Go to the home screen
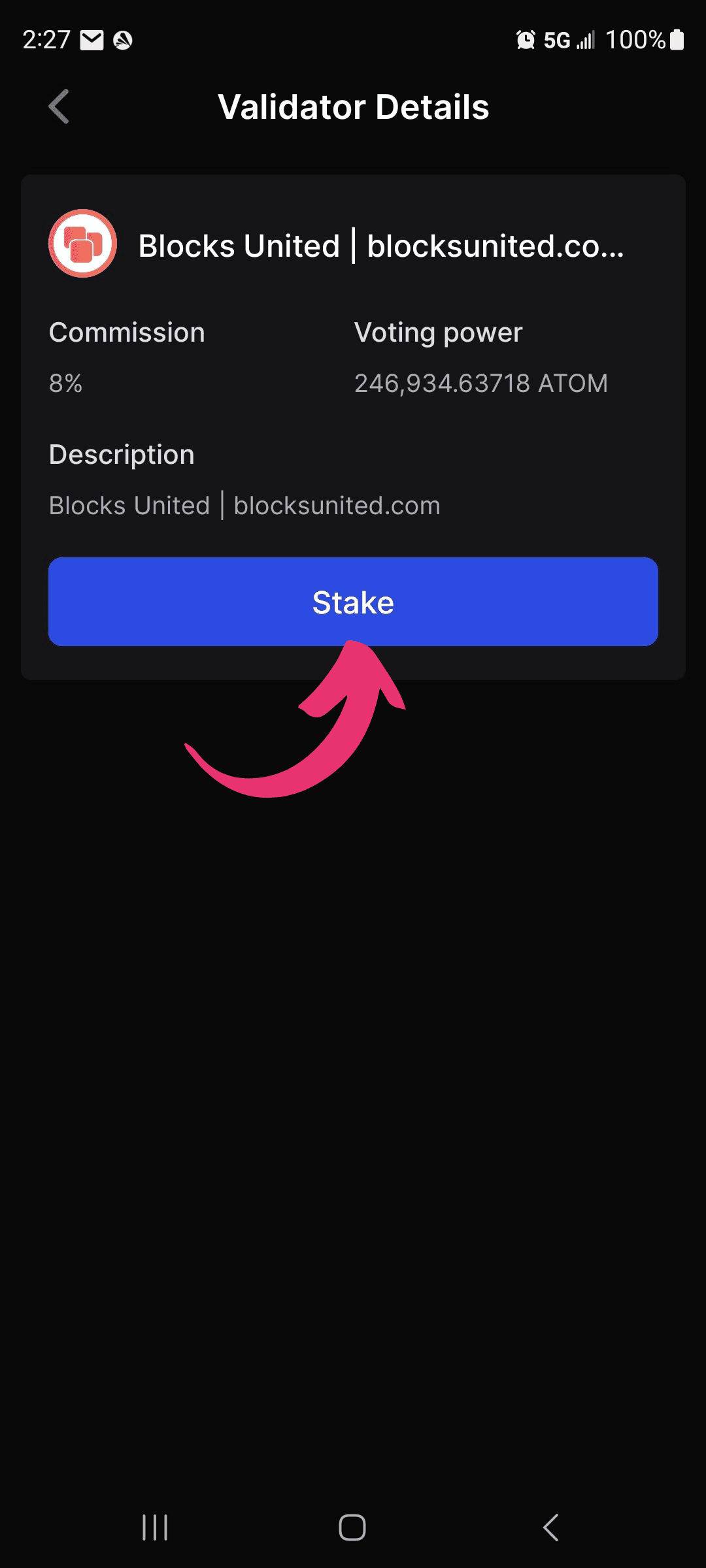Viewport: 706px width, 1568px height. tap(352, 1527)
